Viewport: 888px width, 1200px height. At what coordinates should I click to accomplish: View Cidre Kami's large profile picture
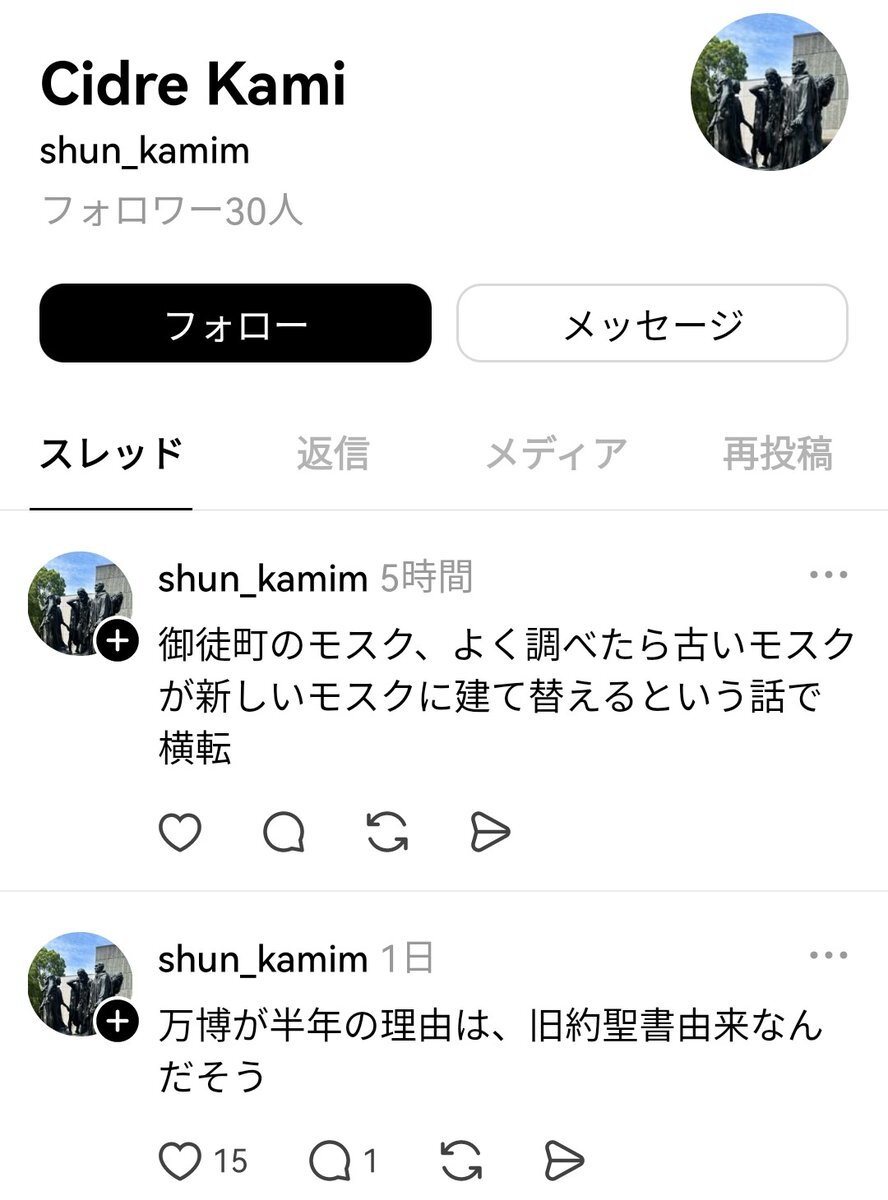pos(769,91)
